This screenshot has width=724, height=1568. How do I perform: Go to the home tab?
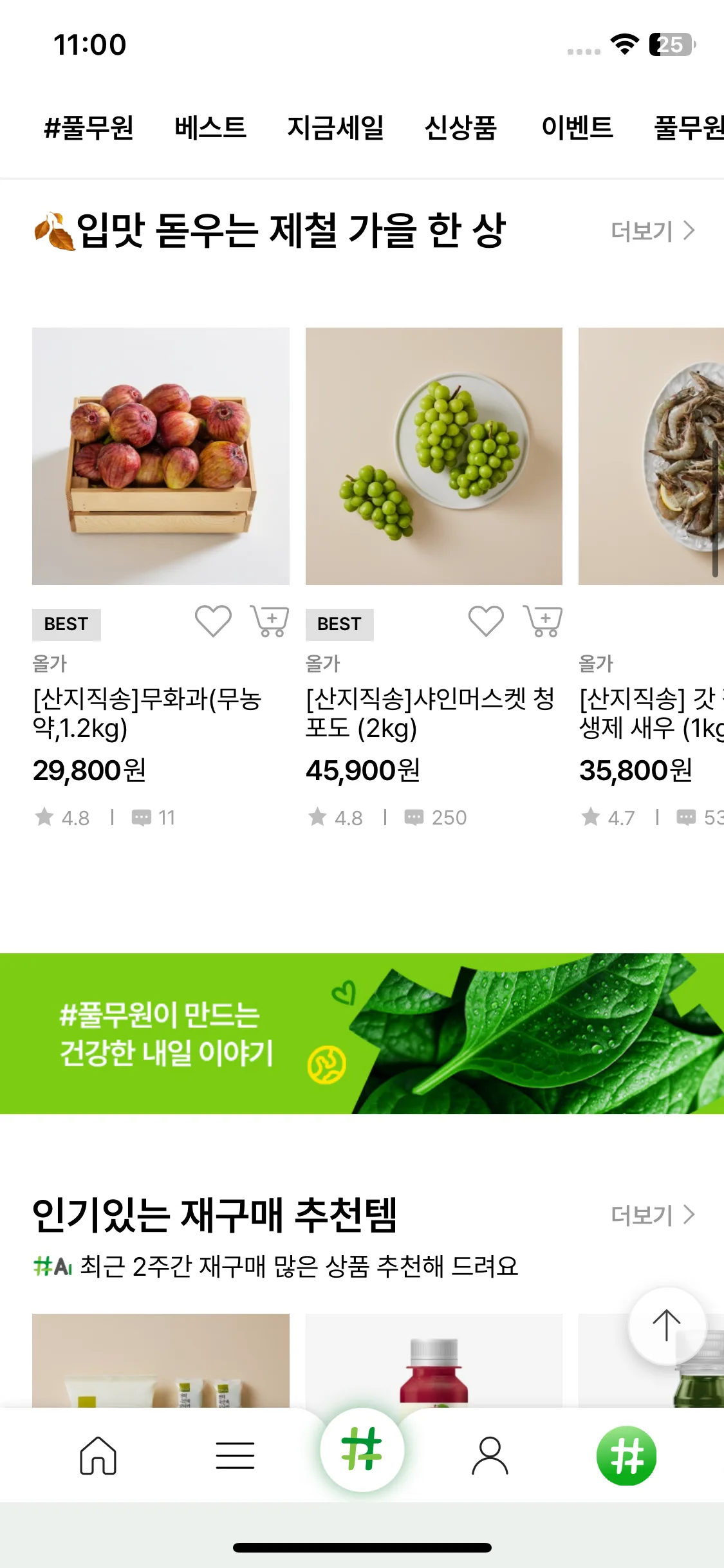click(98, 1455)
